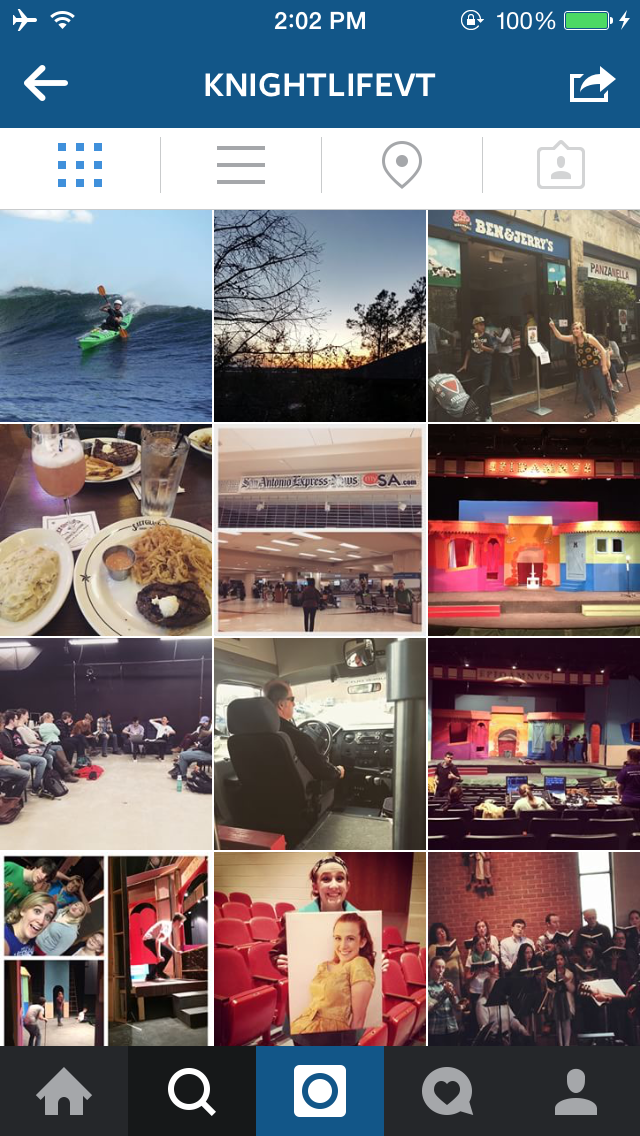Open the activity heart tab
The image size is (640, 1136).
[x=448, y=1091]
